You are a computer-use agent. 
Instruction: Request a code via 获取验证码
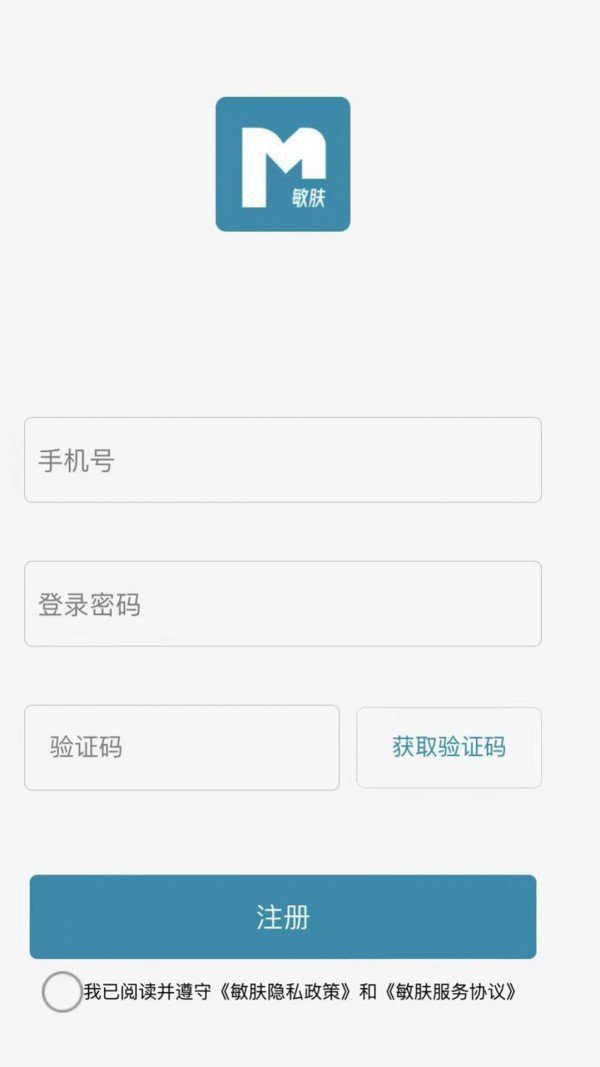448,748
